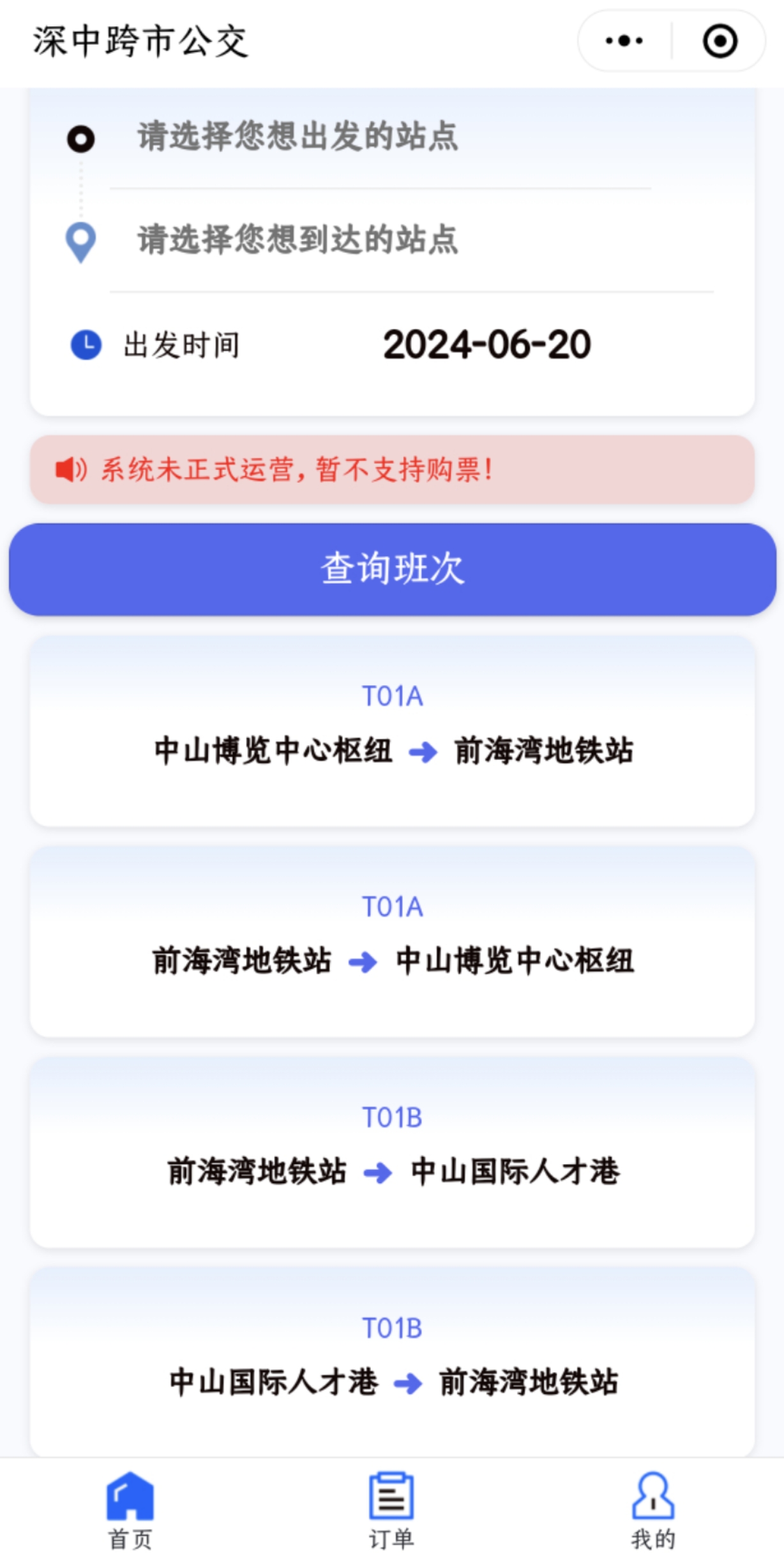
Task: Switch to the 订单 tab
Action: (x=391, y=1511)
